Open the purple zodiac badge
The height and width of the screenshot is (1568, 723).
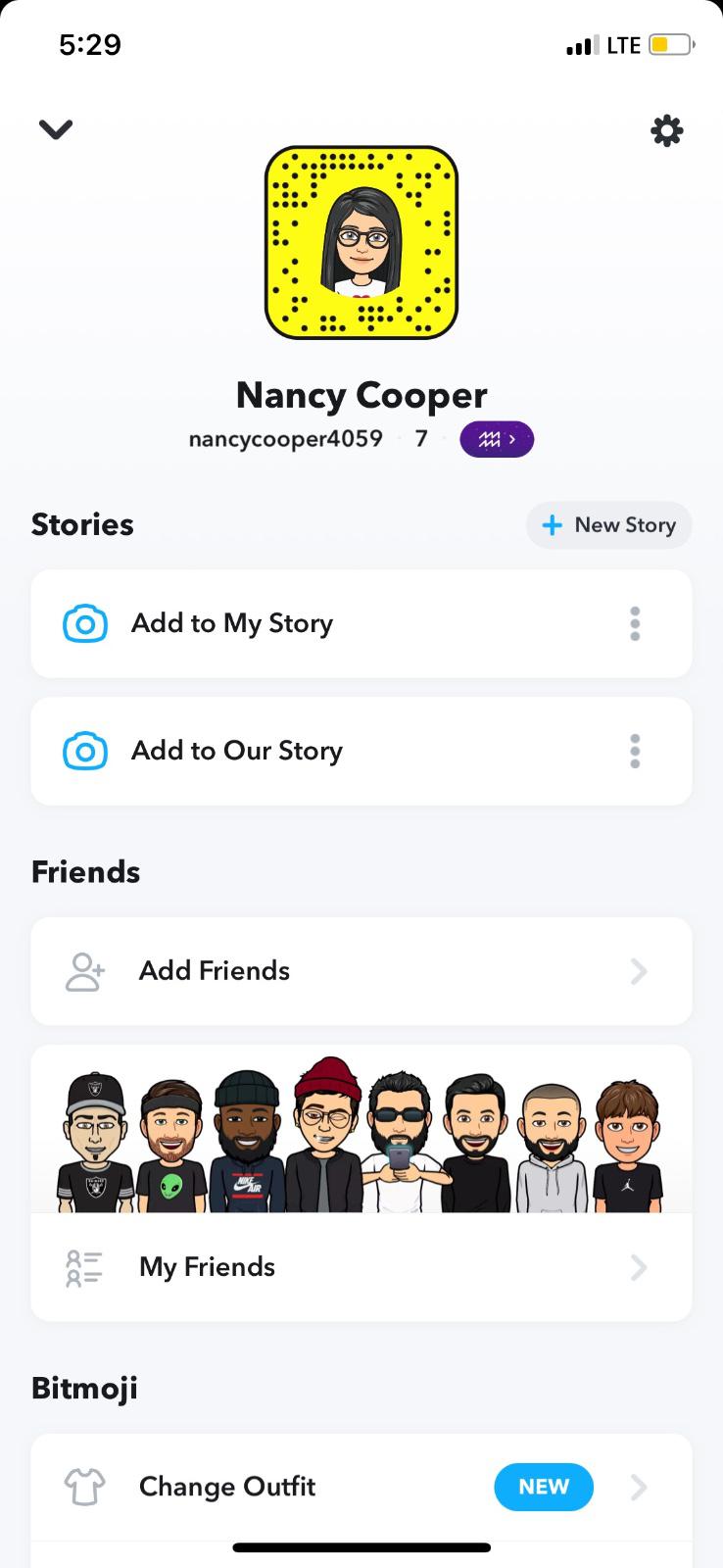tap(497, 439)
